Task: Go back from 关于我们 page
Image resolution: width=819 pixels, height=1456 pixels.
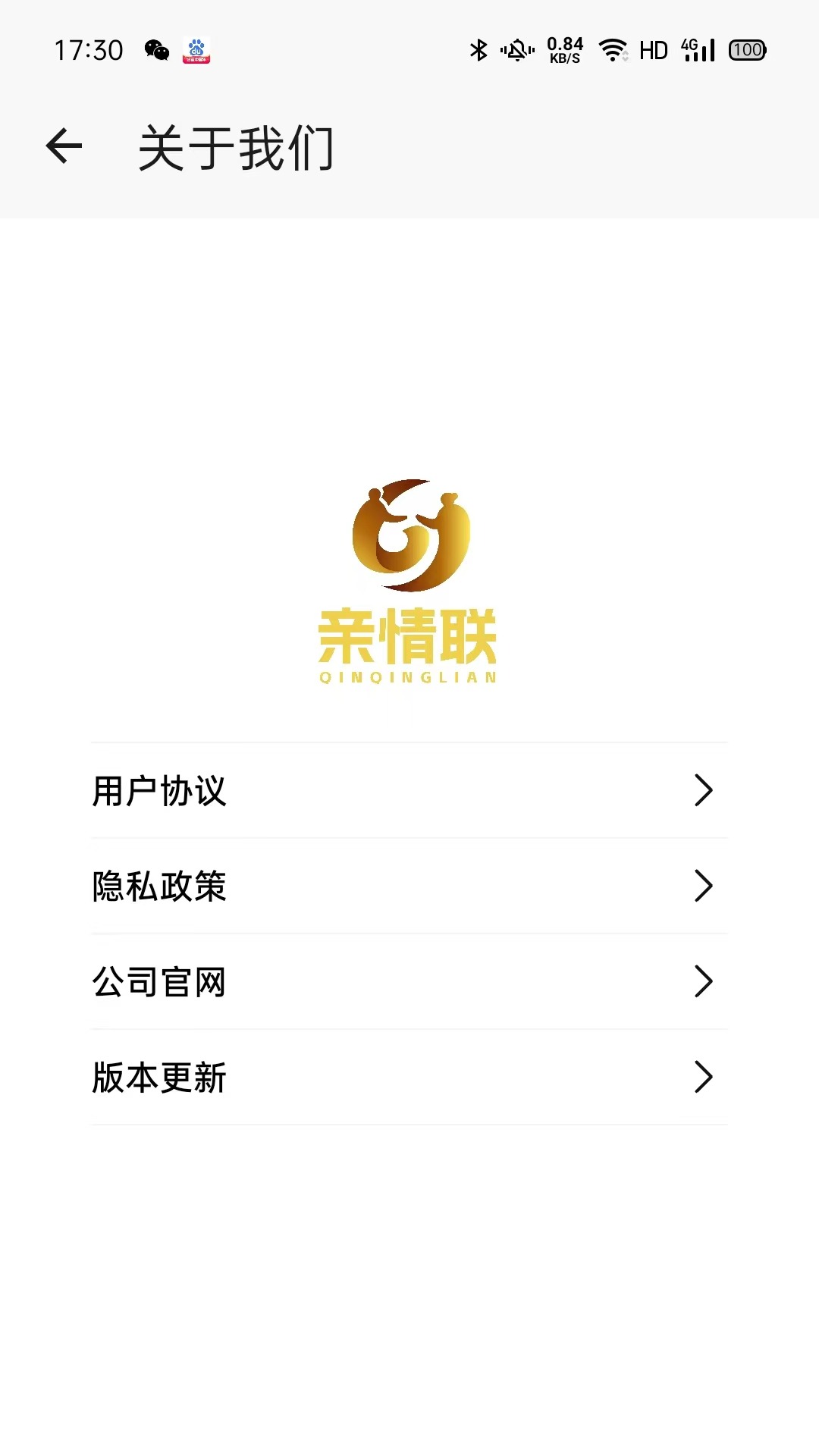Action: click(x=64, y=146)
